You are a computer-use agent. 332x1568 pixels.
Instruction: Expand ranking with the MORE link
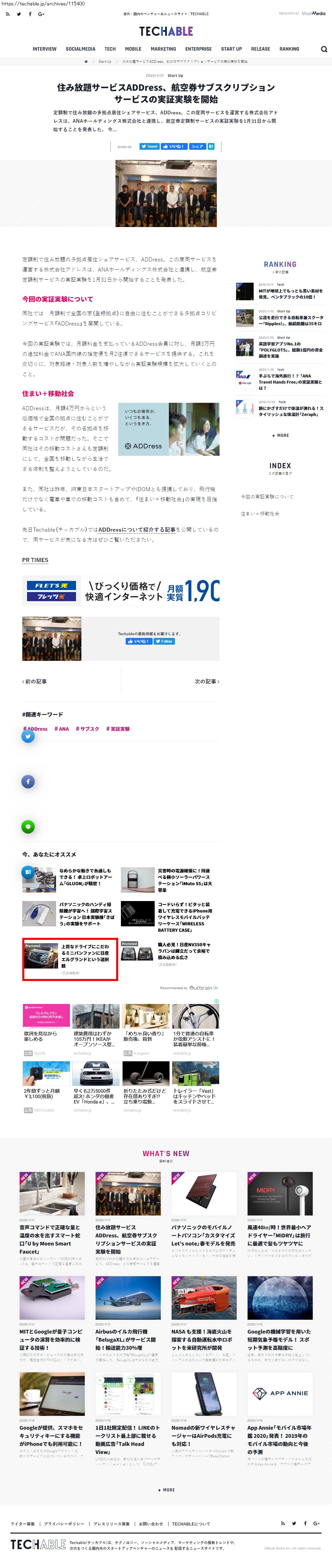pos(280,436)
